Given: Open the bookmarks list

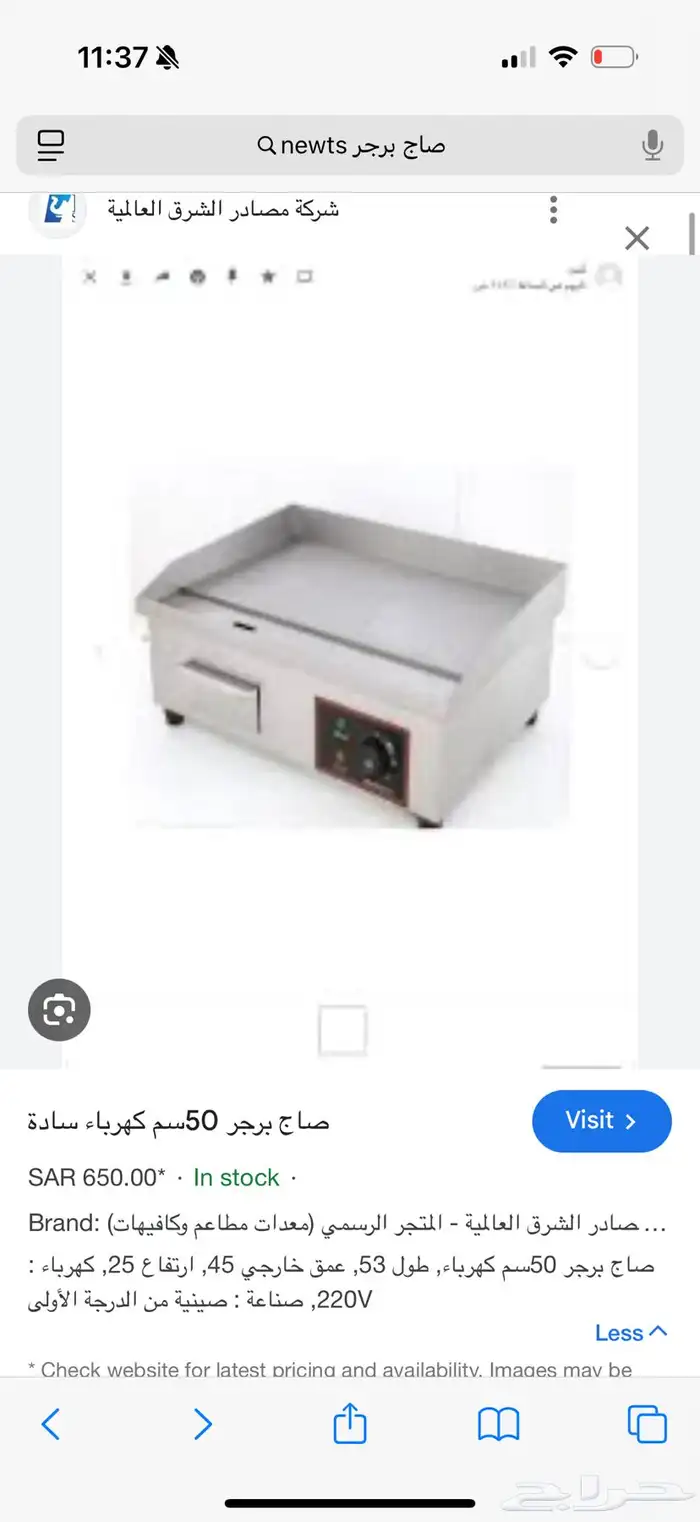Looking at the screenshot, I should click(x=498, y=1423).
